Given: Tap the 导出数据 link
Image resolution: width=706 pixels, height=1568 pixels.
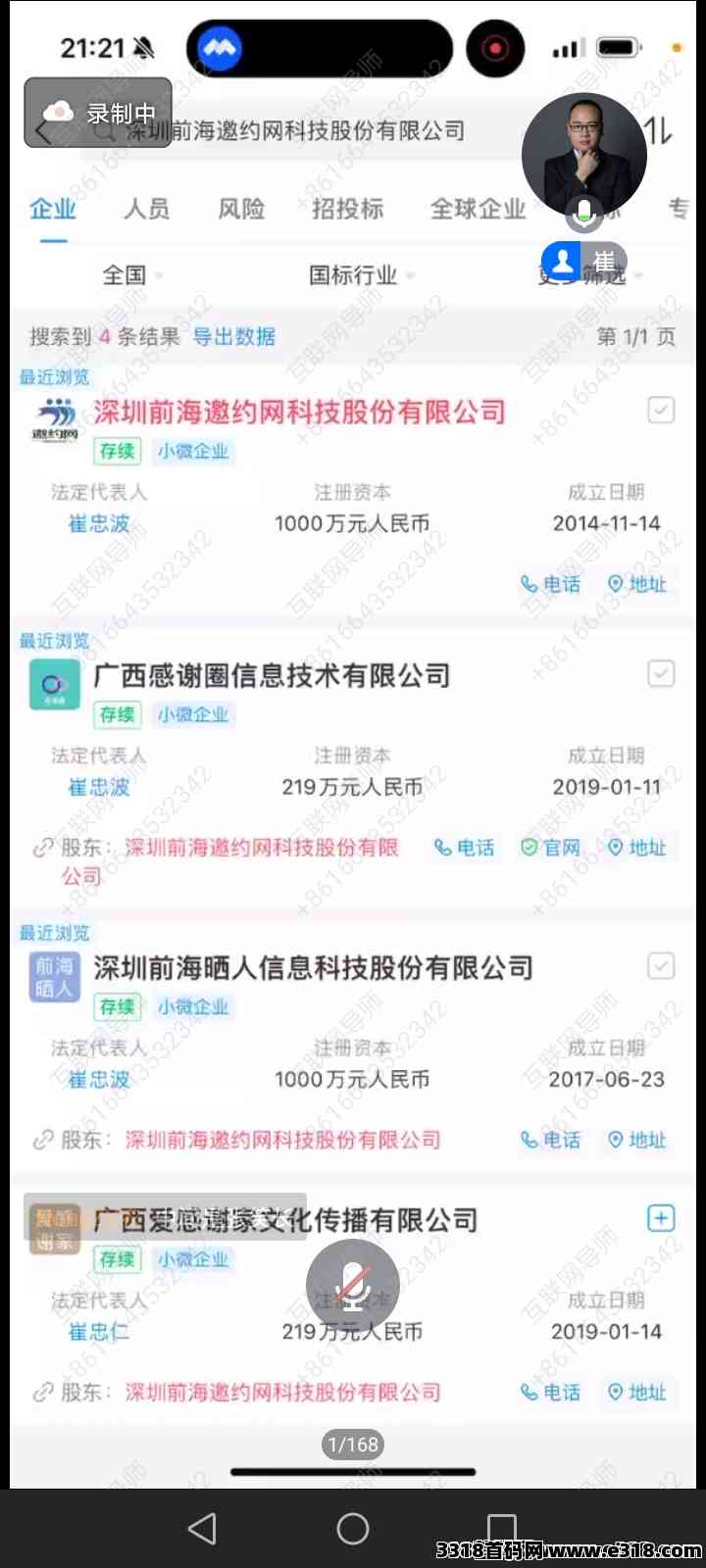Looking at the screenshot, I should 233,337.
